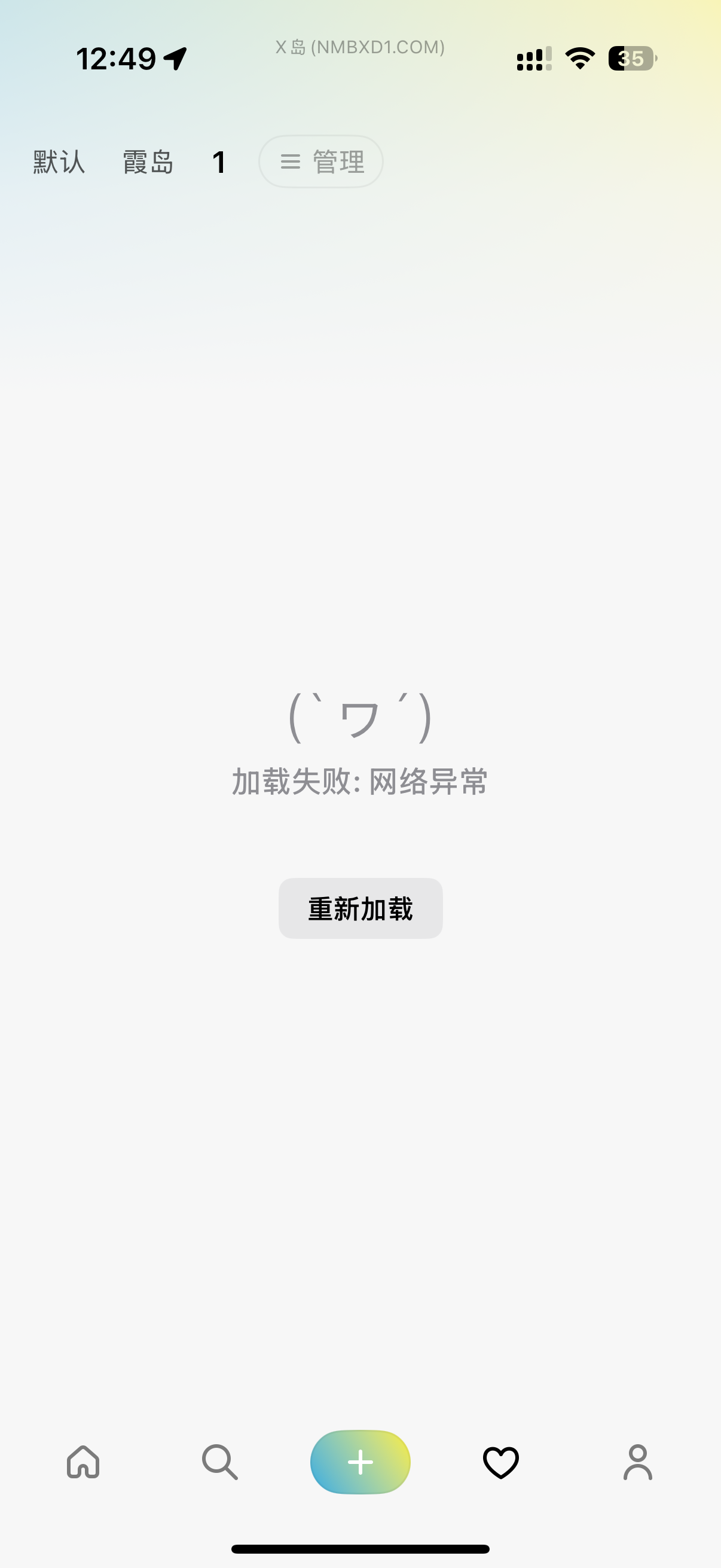Viewport: 721px width, 1568px height.
Task: Switch to the 霞岛 tab
Action: (x=148, y=162)
